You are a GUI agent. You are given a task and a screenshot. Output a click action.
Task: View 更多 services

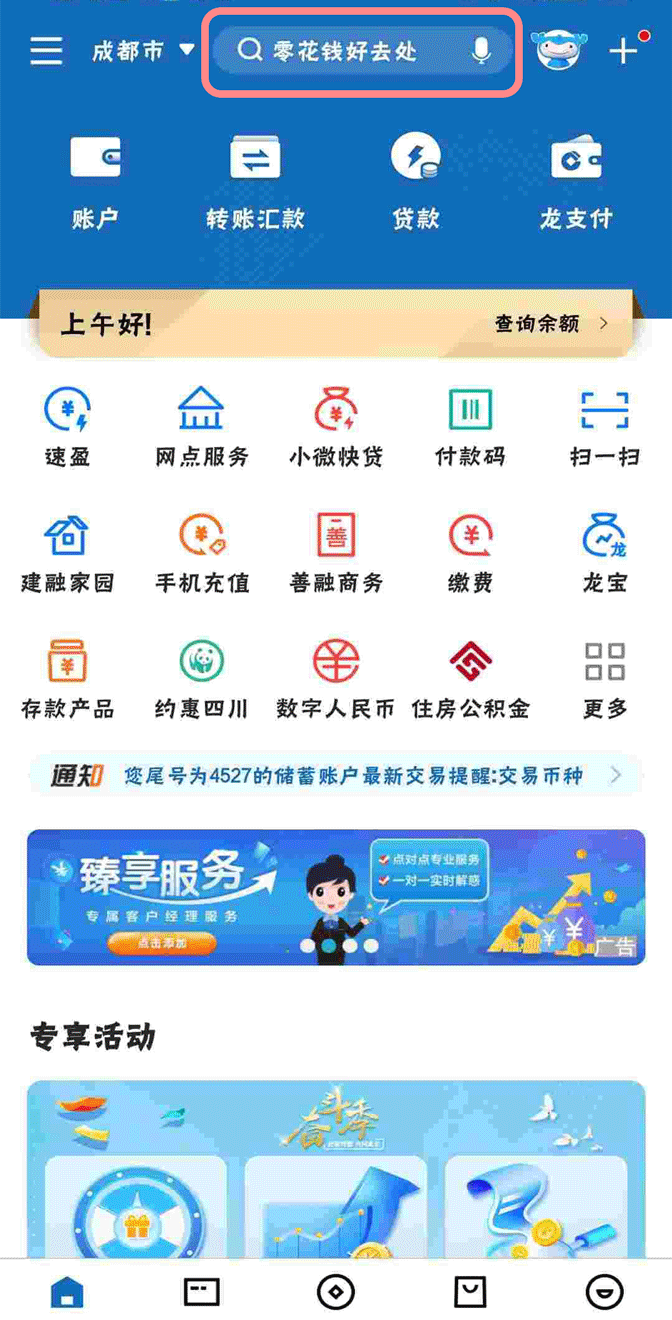coord(605,680)
